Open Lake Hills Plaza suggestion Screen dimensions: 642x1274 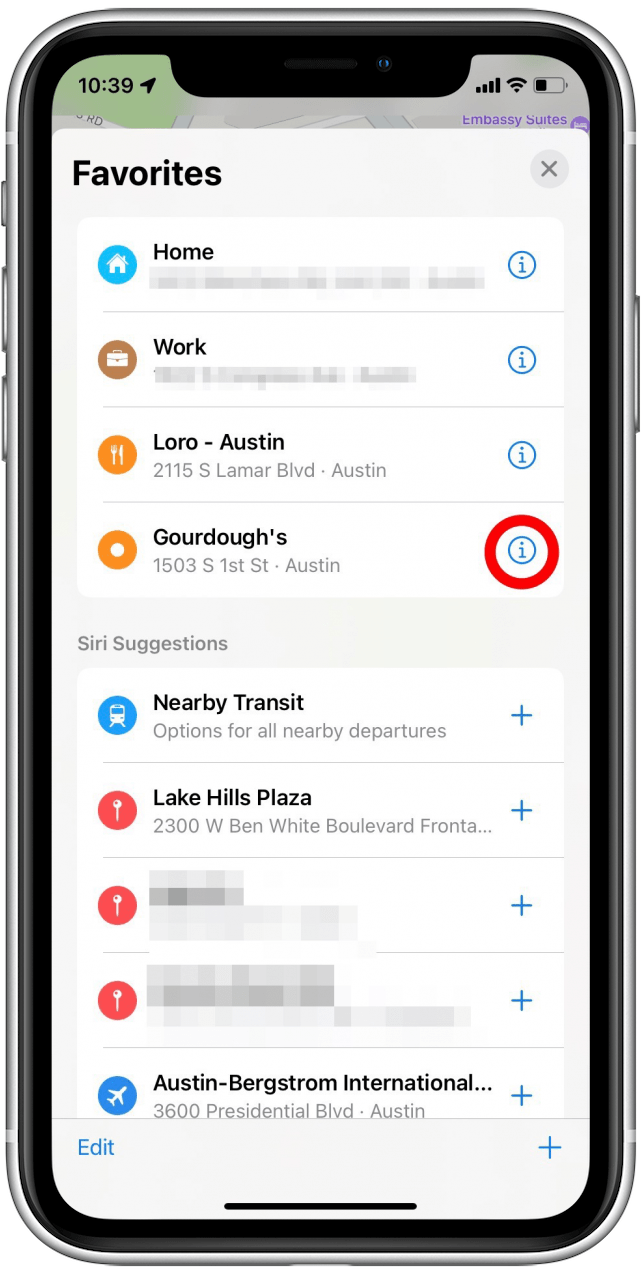tap(300, 811)
